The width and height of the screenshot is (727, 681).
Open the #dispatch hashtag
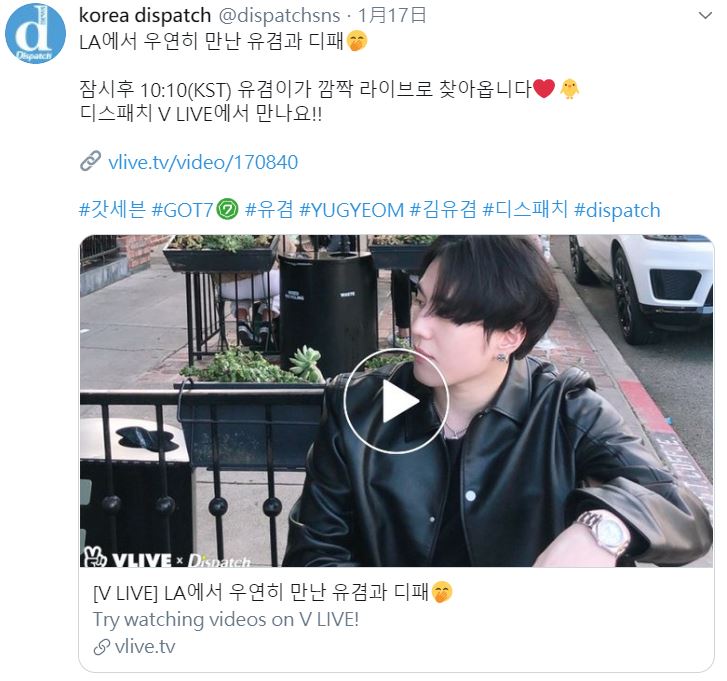point(617,210)
